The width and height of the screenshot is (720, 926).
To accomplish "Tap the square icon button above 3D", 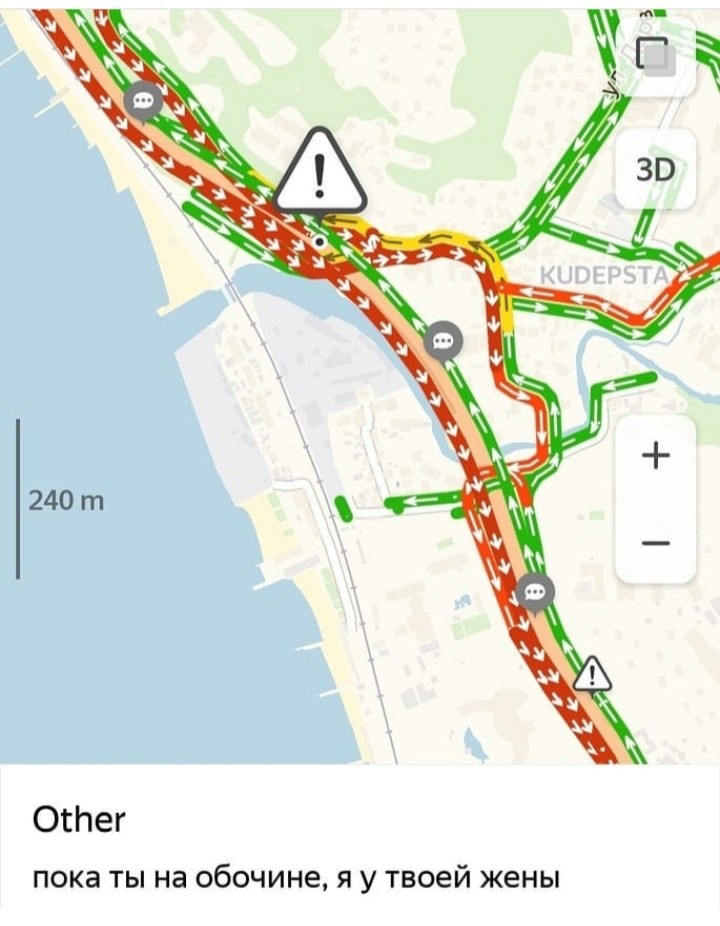I will coord(655,54).
